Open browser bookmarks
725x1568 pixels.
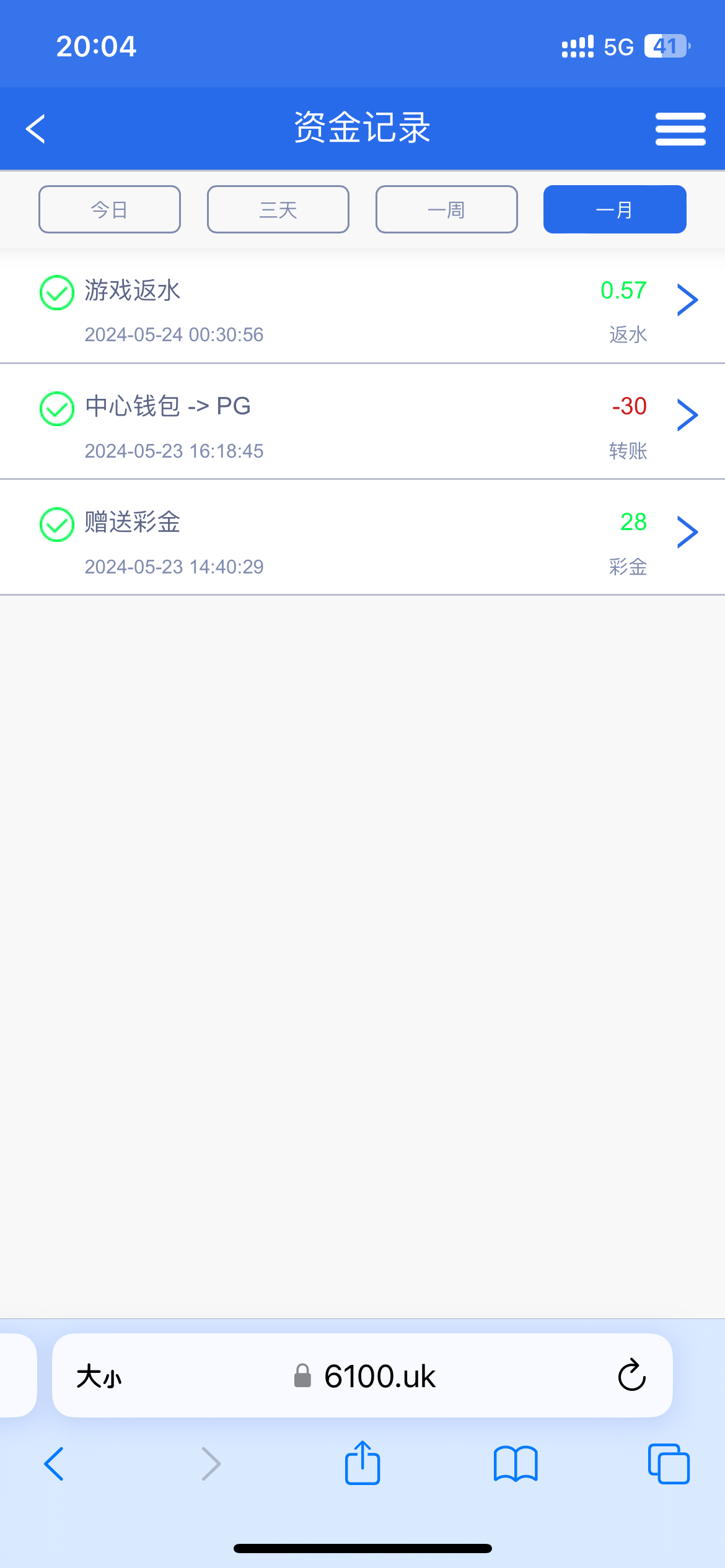click(516, 1464)
